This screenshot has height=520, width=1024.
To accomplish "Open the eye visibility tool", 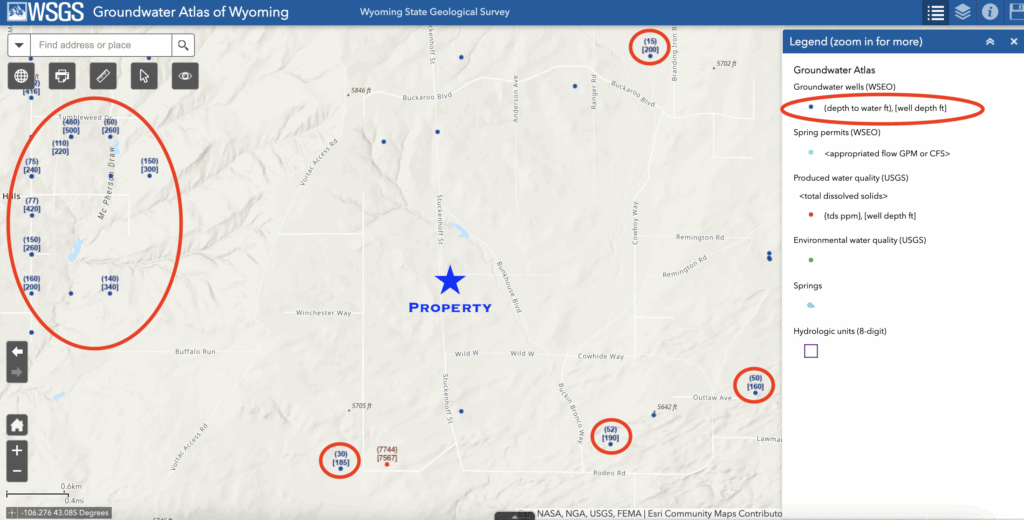I will pos(185,76).
